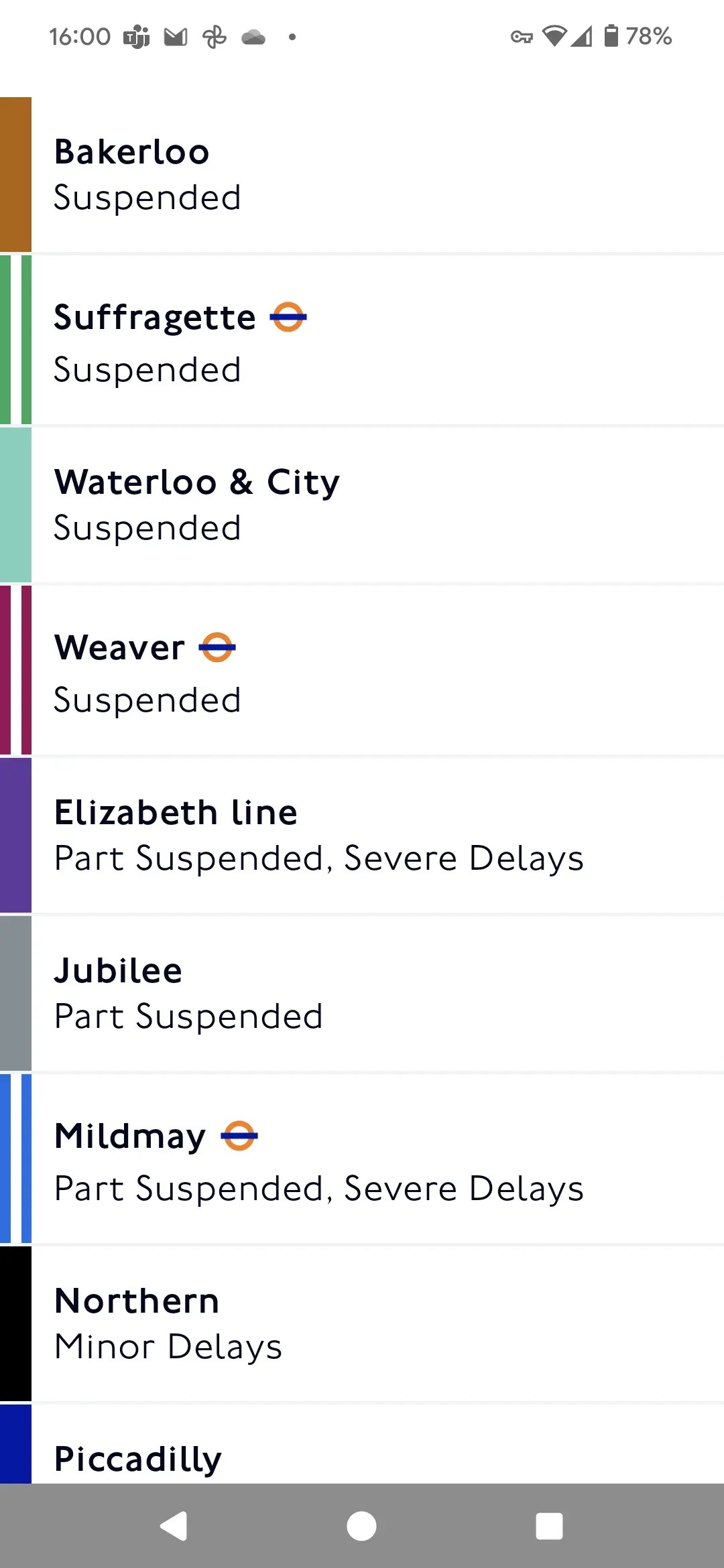This screenshot has width=724, height=1568.
Task: Open the Weaver line status
Action: tap(362, 671)
